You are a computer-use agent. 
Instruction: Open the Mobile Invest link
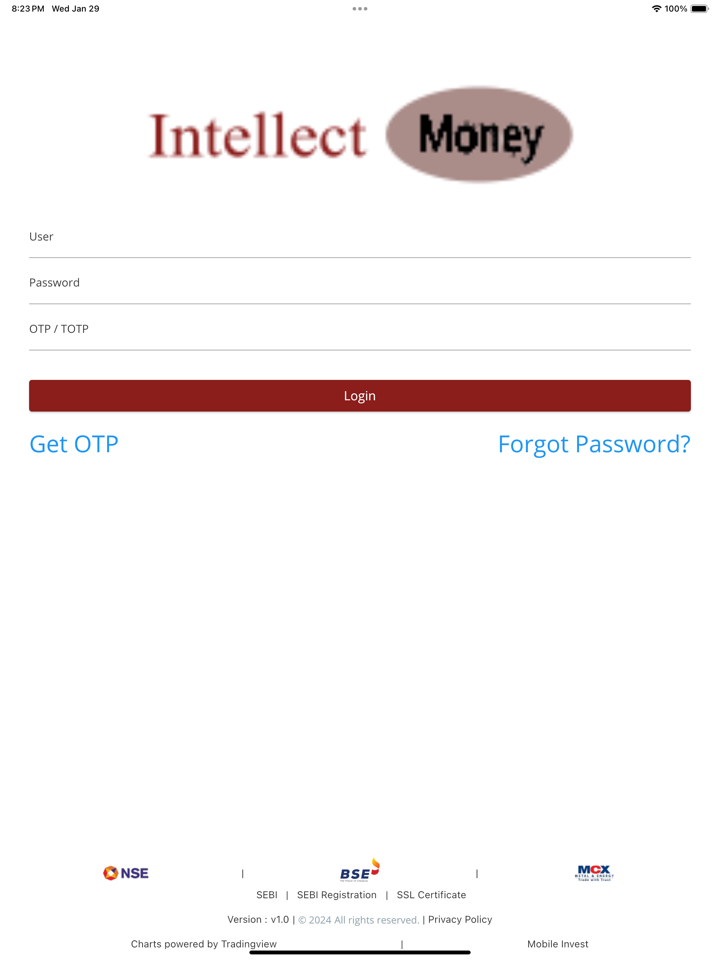click(557, 944)
